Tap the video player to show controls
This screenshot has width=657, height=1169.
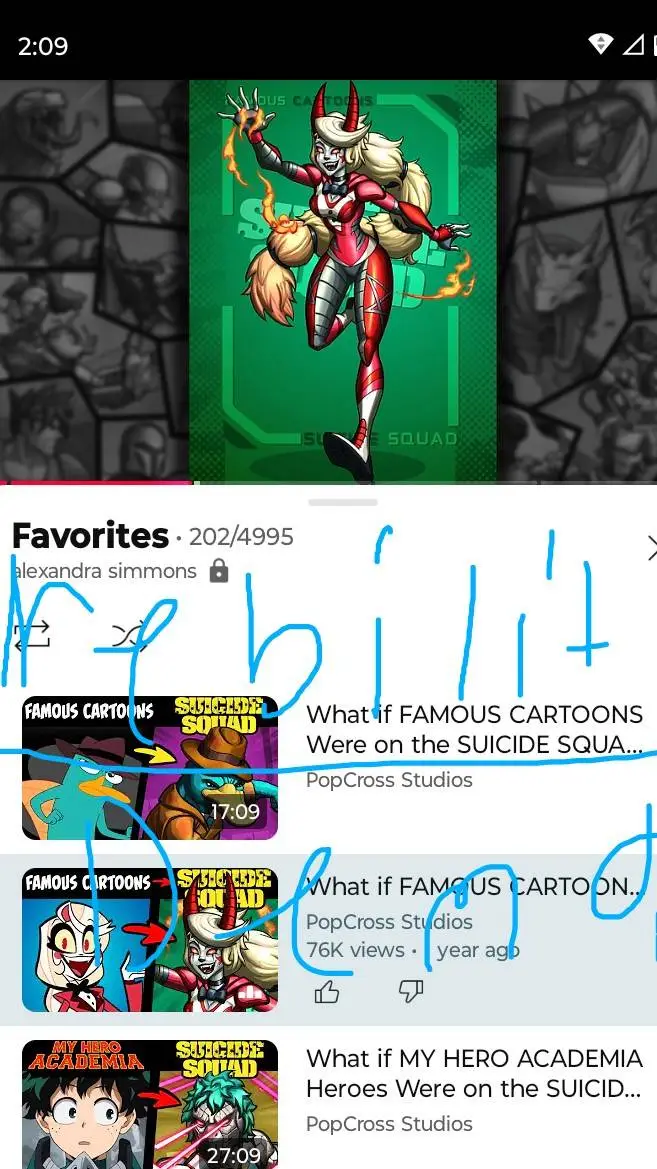pos(328,282)
